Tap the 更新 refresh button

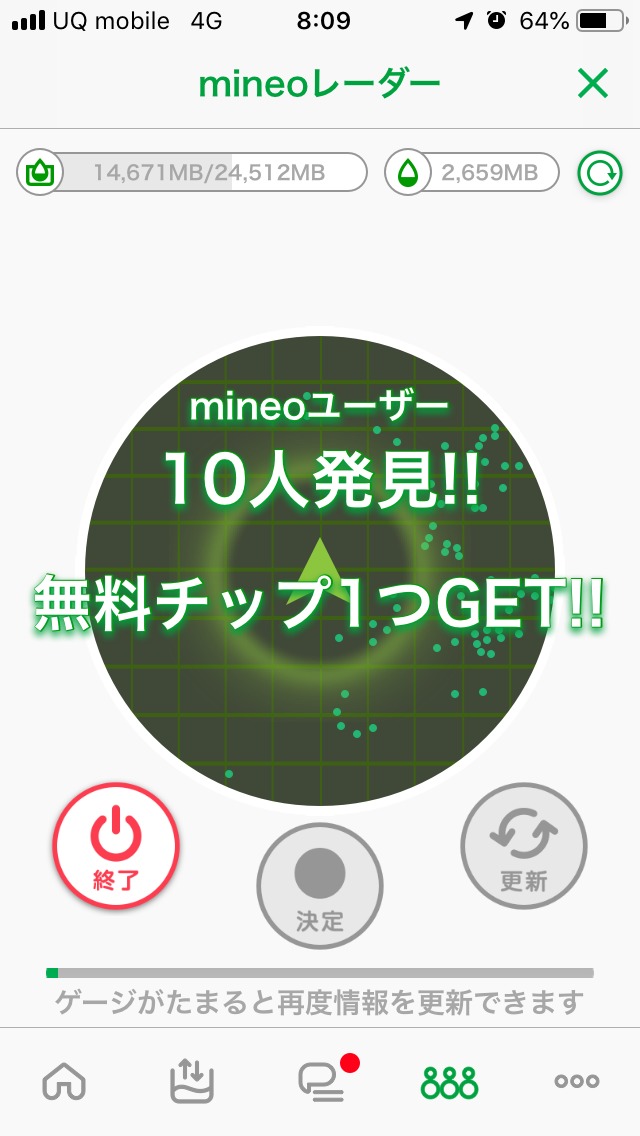(x=524, y=846)
